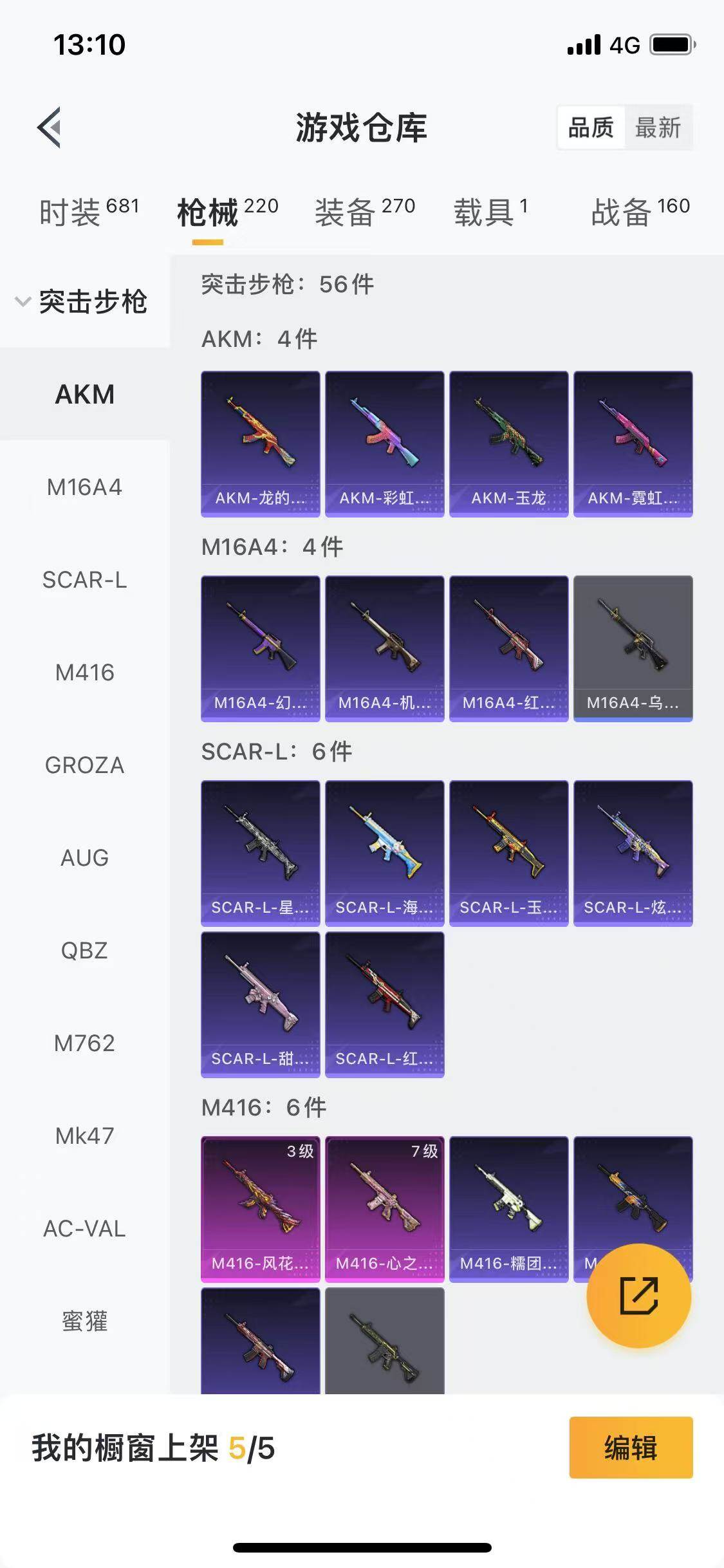Screen dimensions: 724x1568
Task: Collapse the 突击步枪 category
Action: [84, 301]
